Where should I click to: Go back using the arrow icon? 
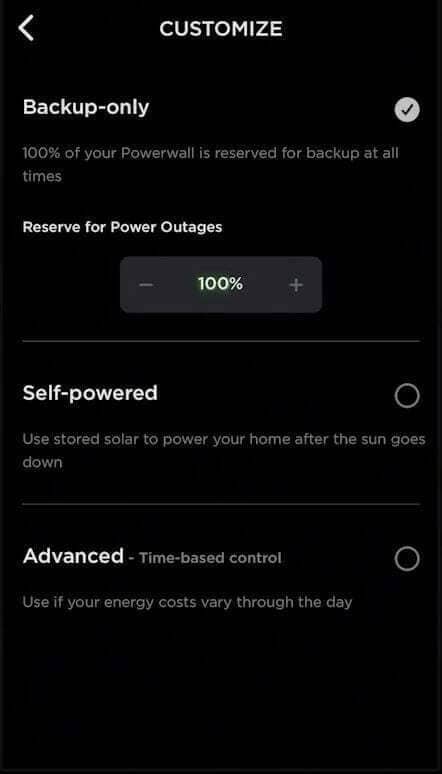[x=26, y=28]
